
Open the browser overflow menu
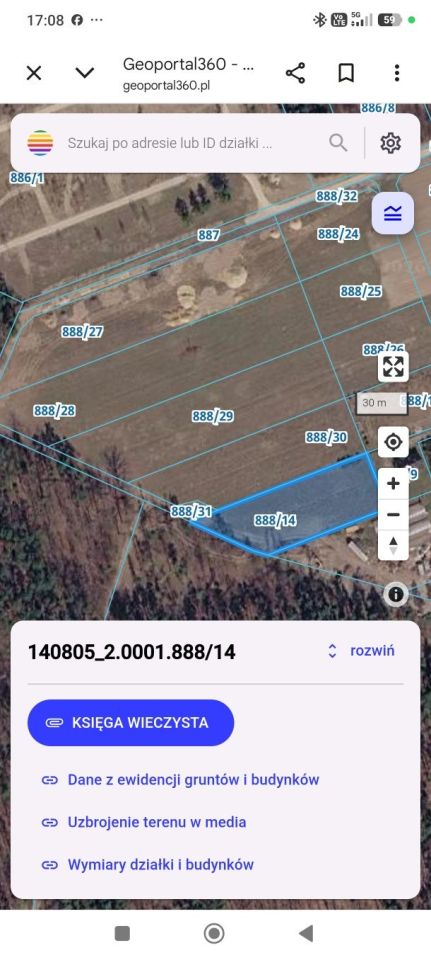[x=397, y=73]
